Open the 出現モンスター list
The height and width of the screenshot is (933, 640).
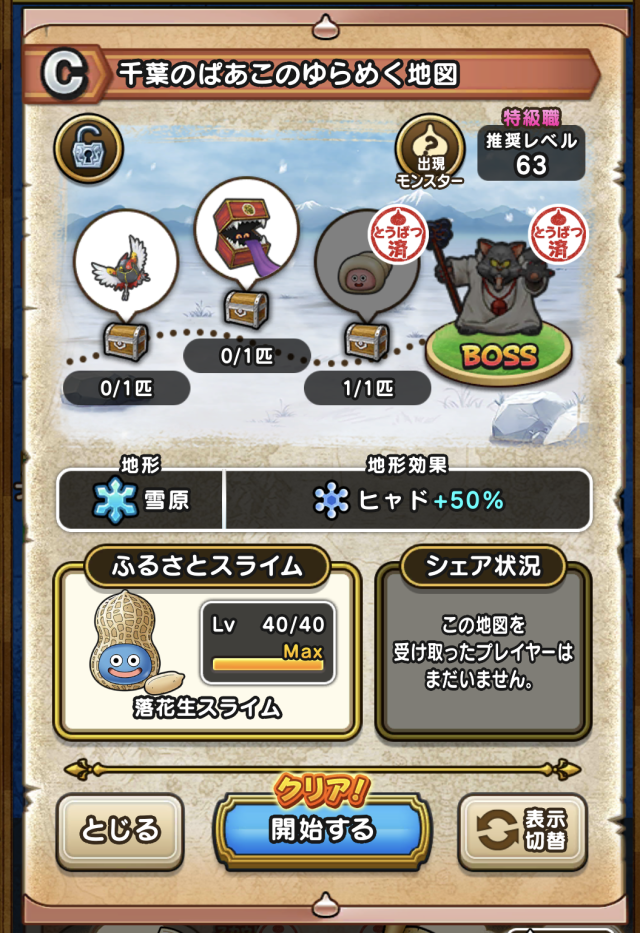(429, 152)
